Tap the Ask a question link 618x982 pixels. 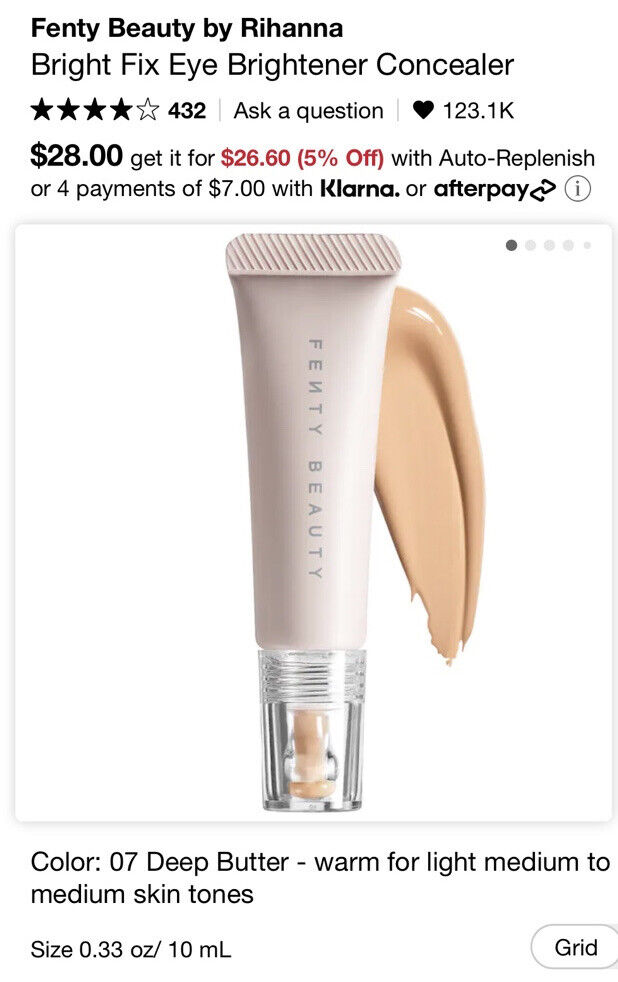pos(308,111)
